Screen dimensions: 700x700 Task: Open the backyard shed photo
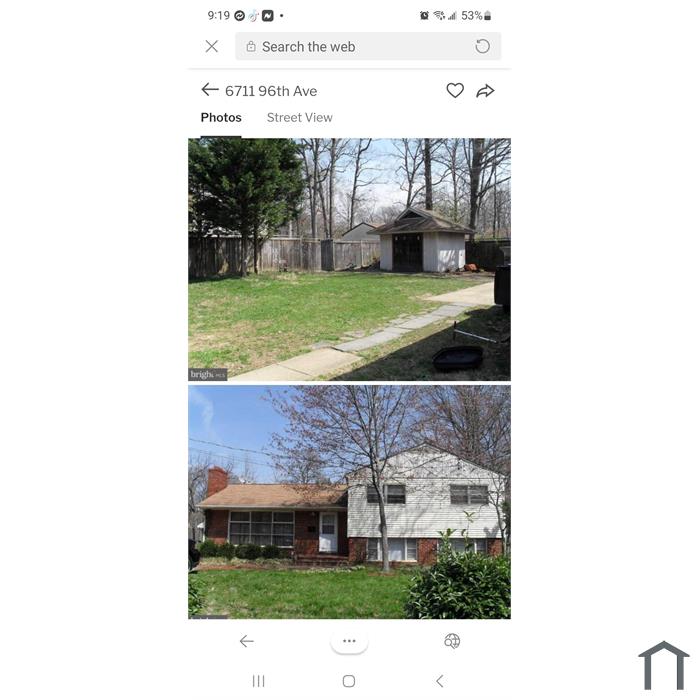[349, 259]
